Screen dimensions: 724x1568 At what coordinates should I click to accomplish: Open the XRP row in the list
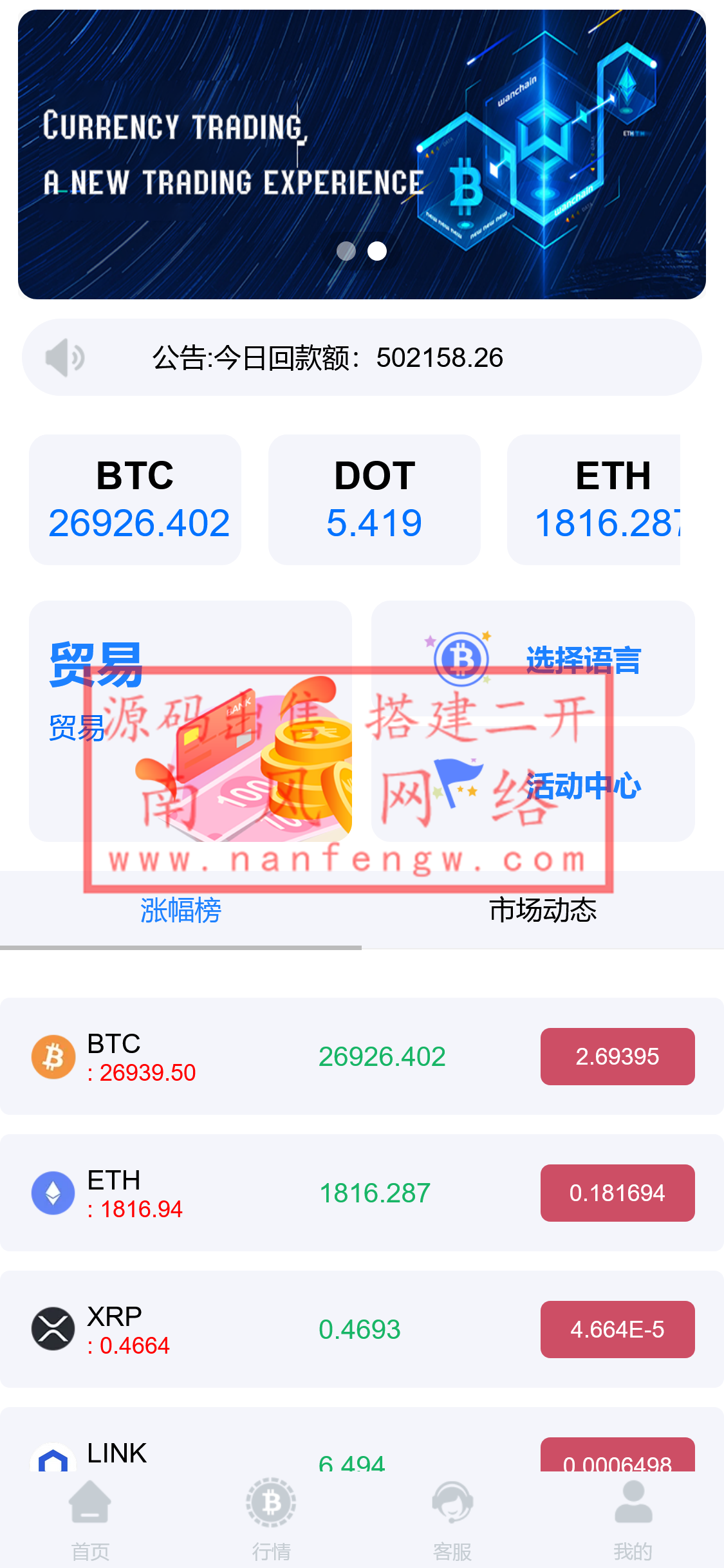[x=257, y=1329]
